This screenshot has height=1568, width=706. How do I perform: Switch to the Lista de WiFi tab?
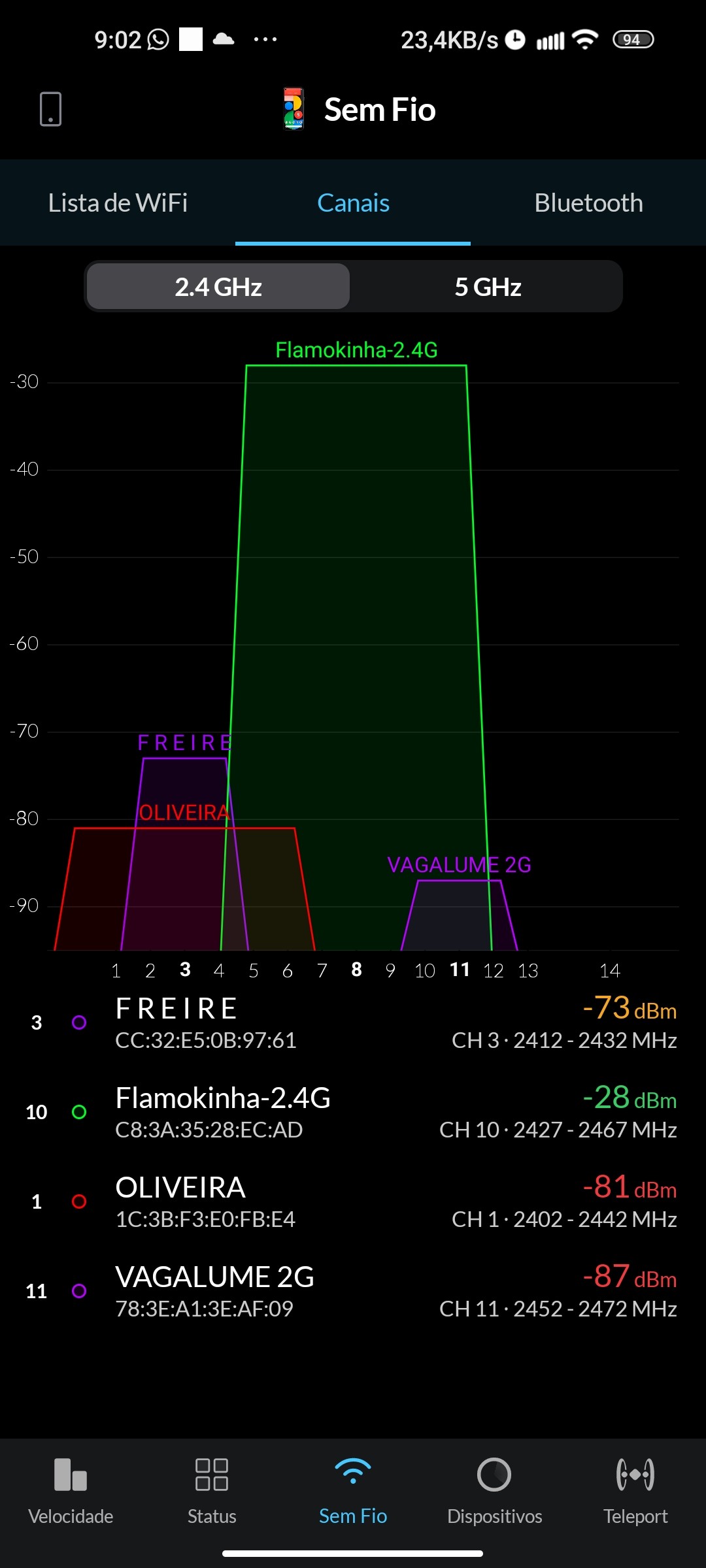(118, 203)
